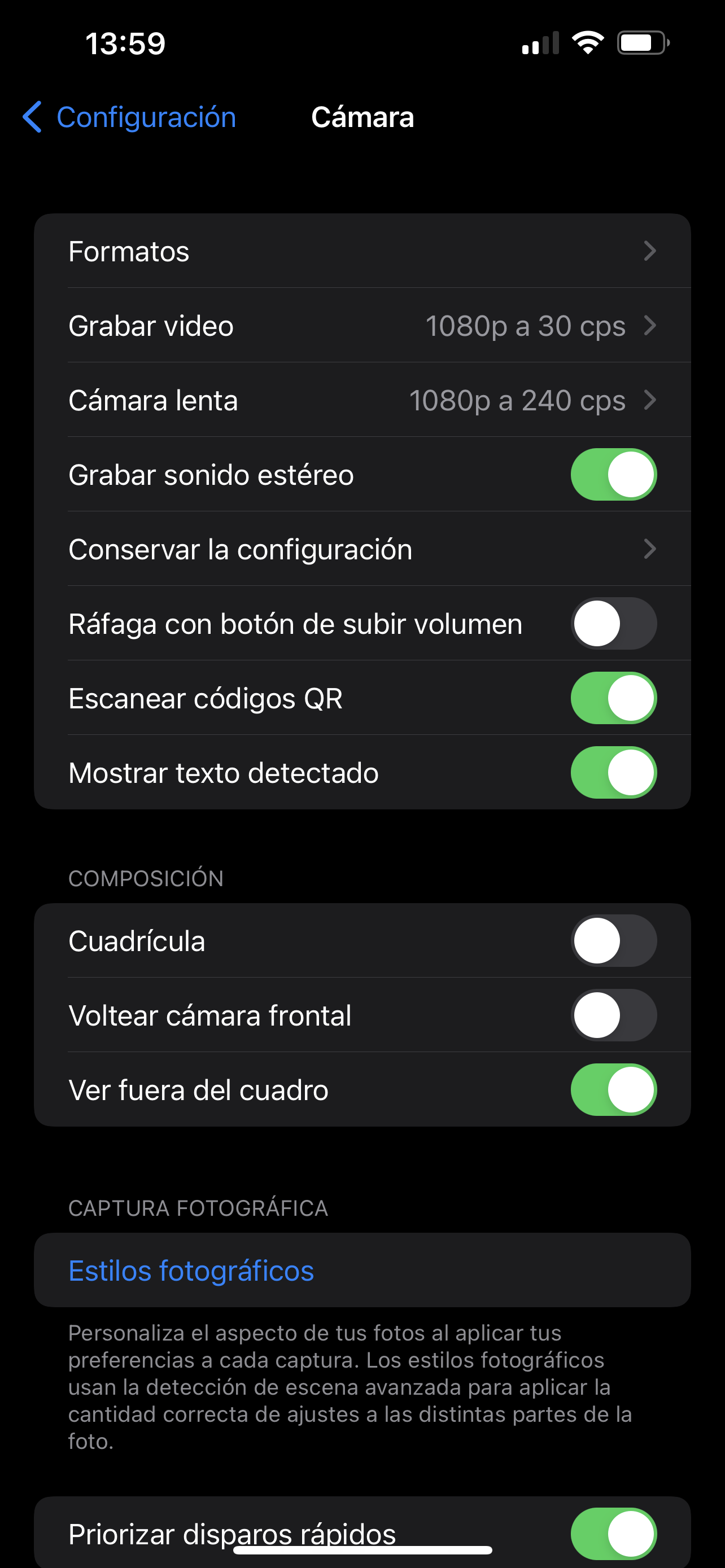Open Conservar la configuración

362,549
